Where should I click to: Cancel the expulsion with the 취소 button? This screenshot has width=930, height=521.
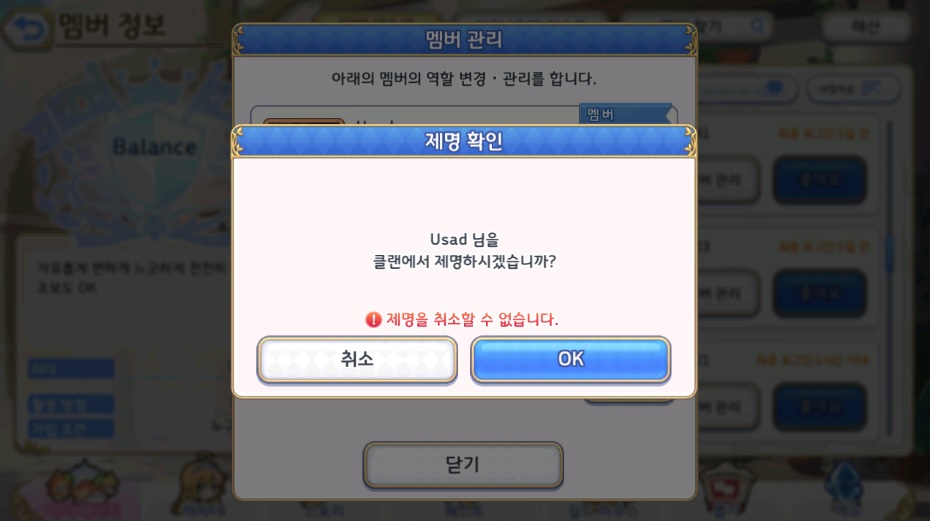tap(357, 359)
